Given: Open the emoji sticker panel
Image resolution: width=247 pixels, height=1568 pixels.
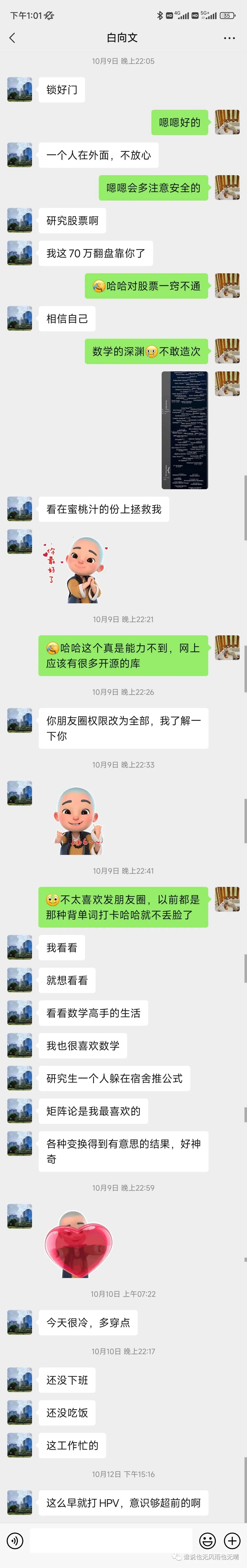Looking at the screenshot, I should coord(207,1540).
